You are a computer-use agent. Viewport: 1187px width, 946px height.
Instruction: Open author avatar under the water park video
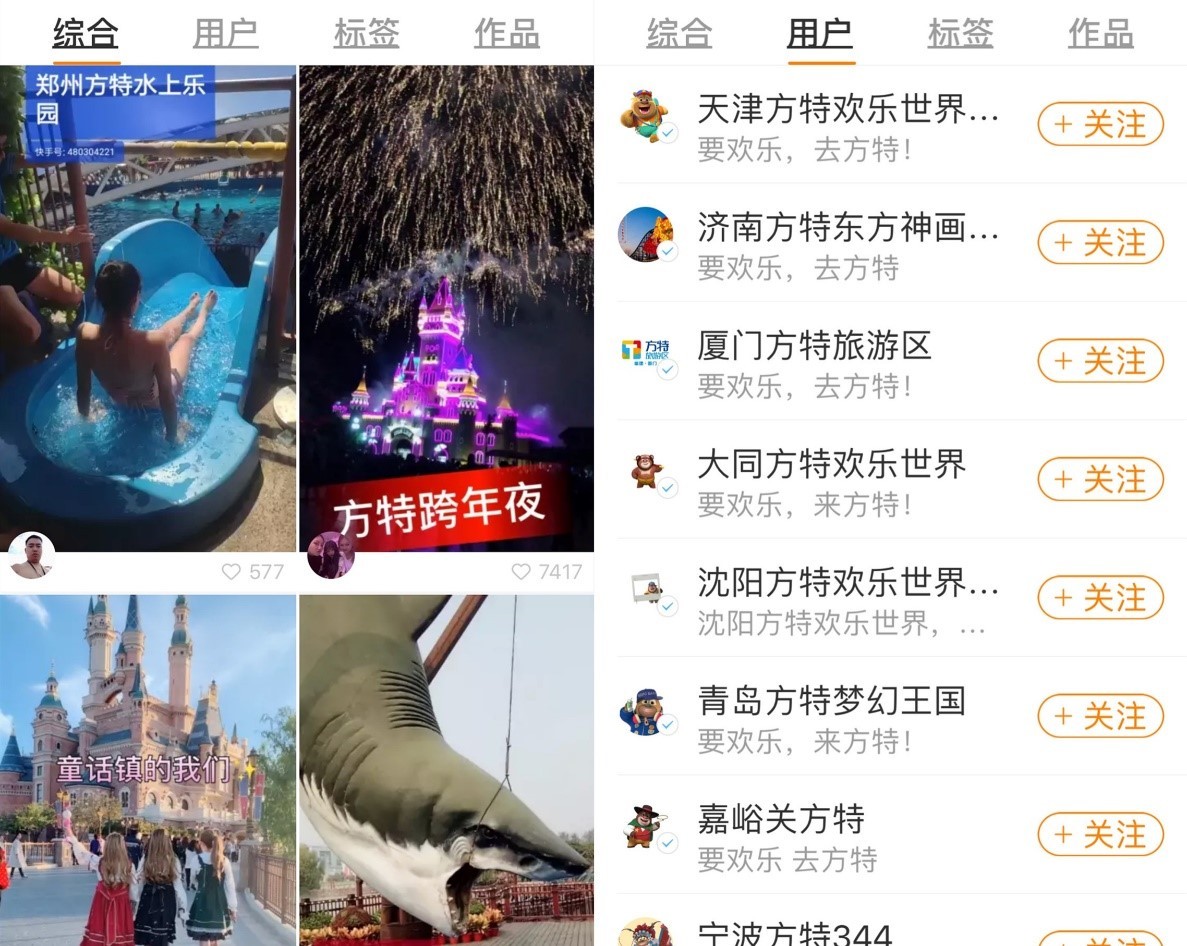point(31,556)
